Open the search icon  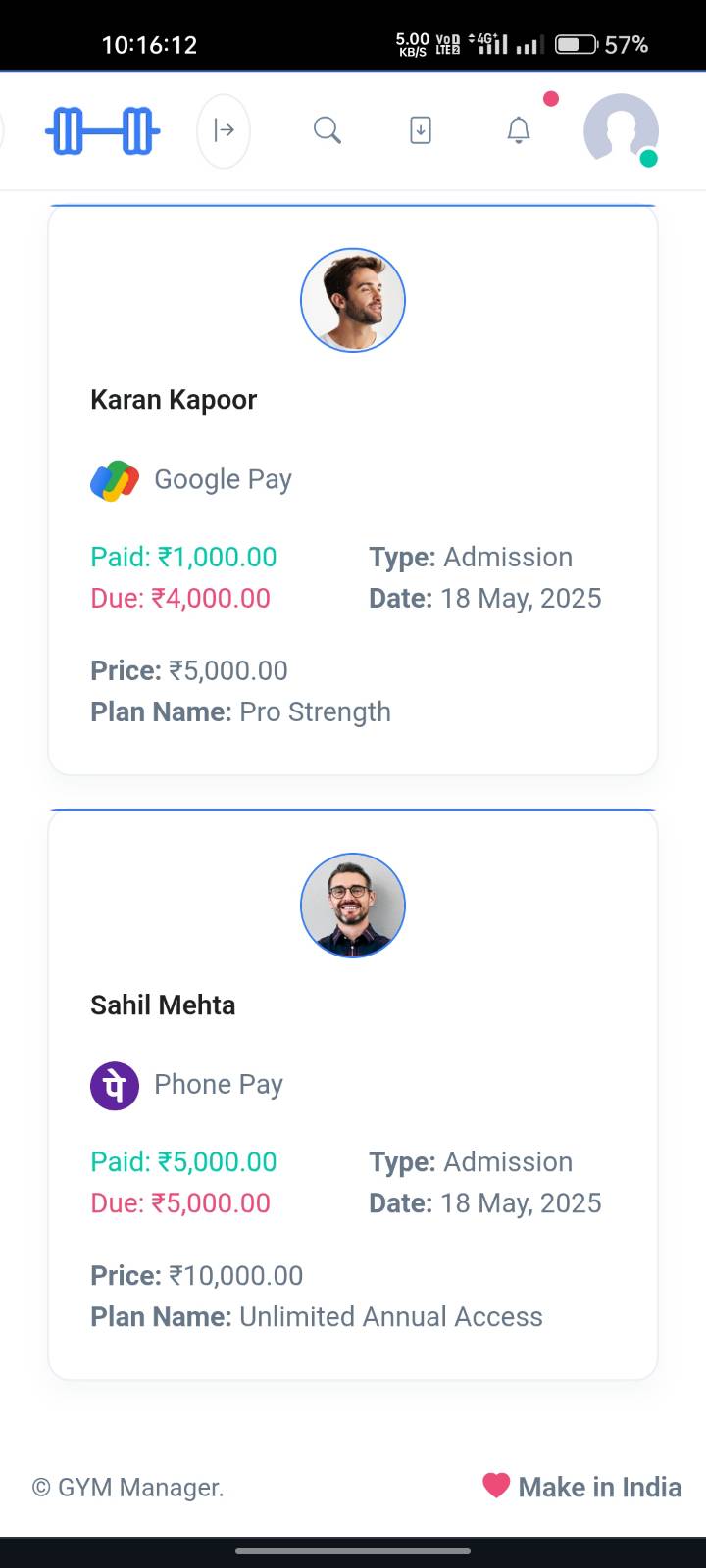click(328, 130)
